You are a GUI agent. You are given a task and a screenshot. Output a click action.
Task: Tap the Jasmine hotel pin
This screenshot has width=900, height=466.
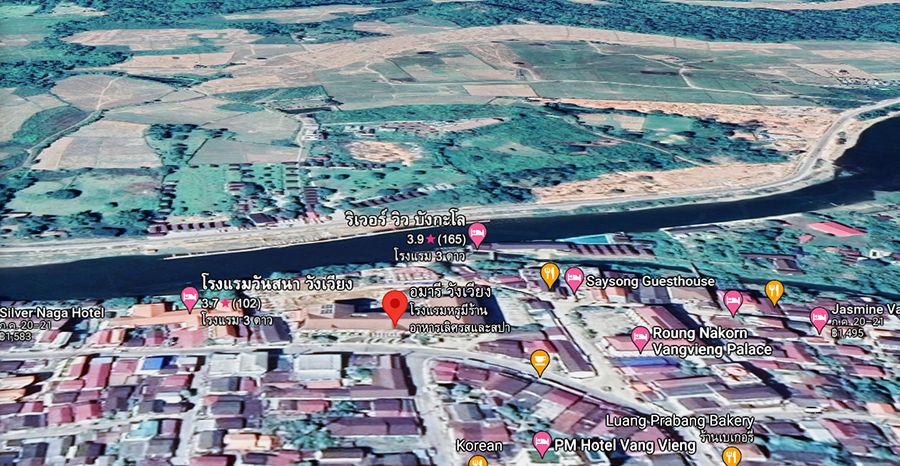819,318
